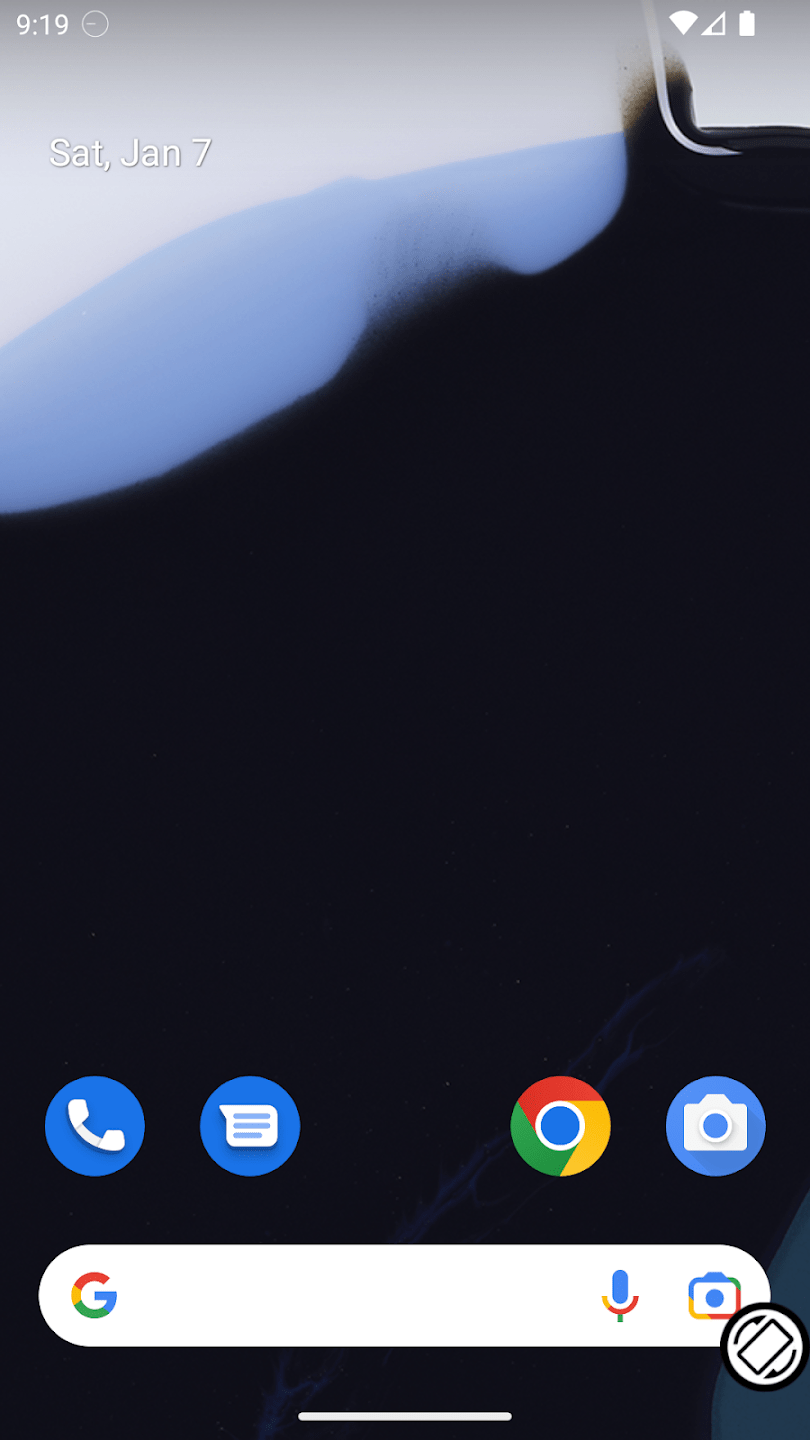Tap the Wi-Fi status icon

click(x=683, y=24)
